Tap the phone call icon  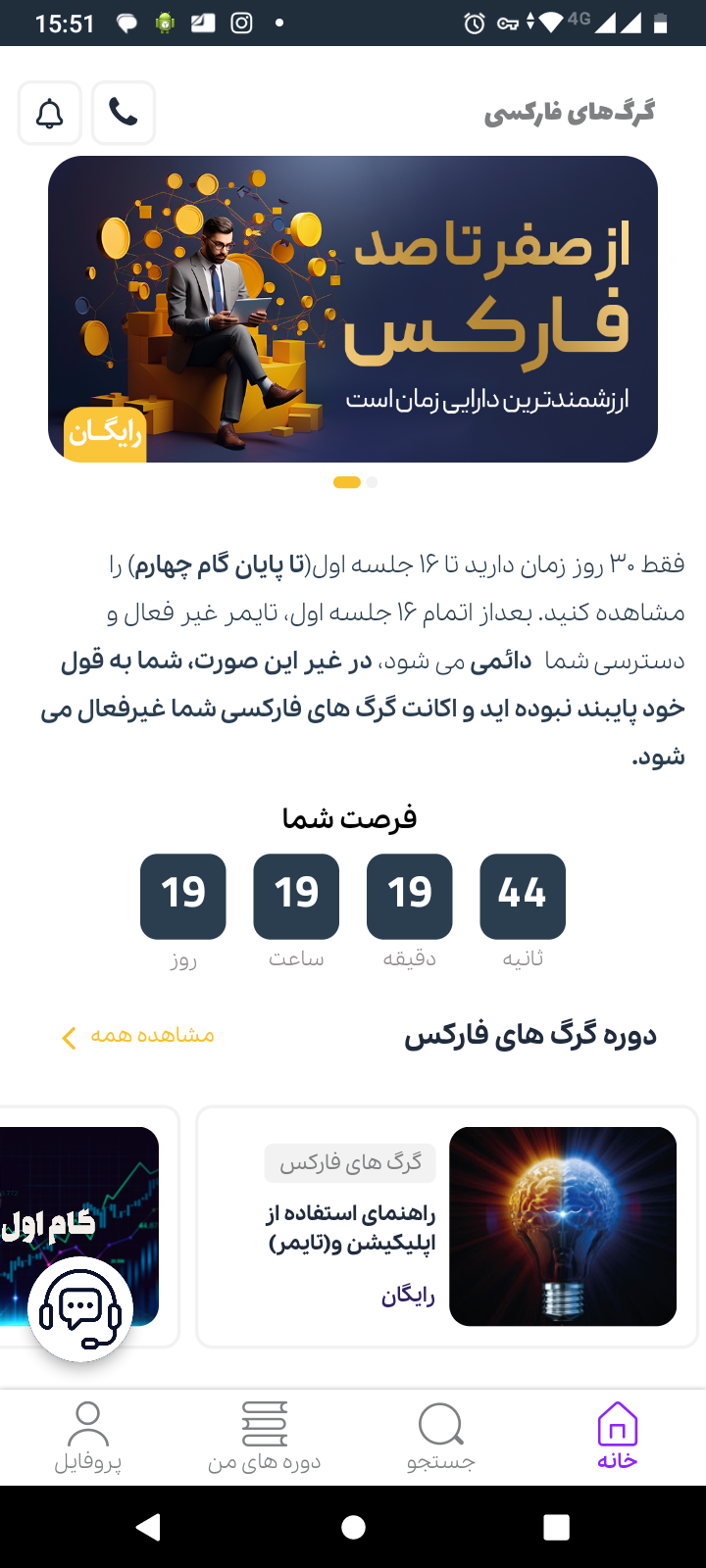[x=124, y=114]
